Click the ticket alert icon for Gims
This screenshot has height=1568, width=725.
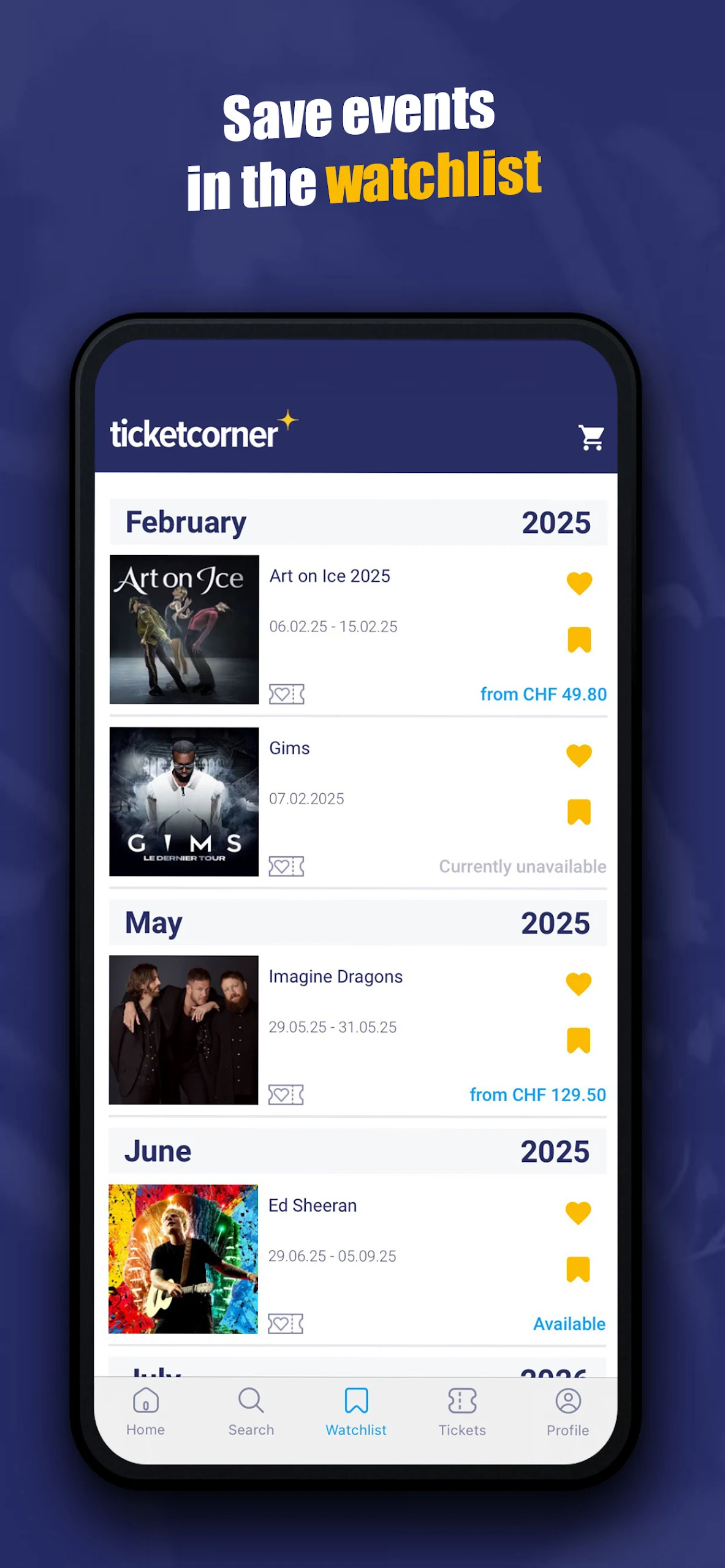(x=286, y=866)
